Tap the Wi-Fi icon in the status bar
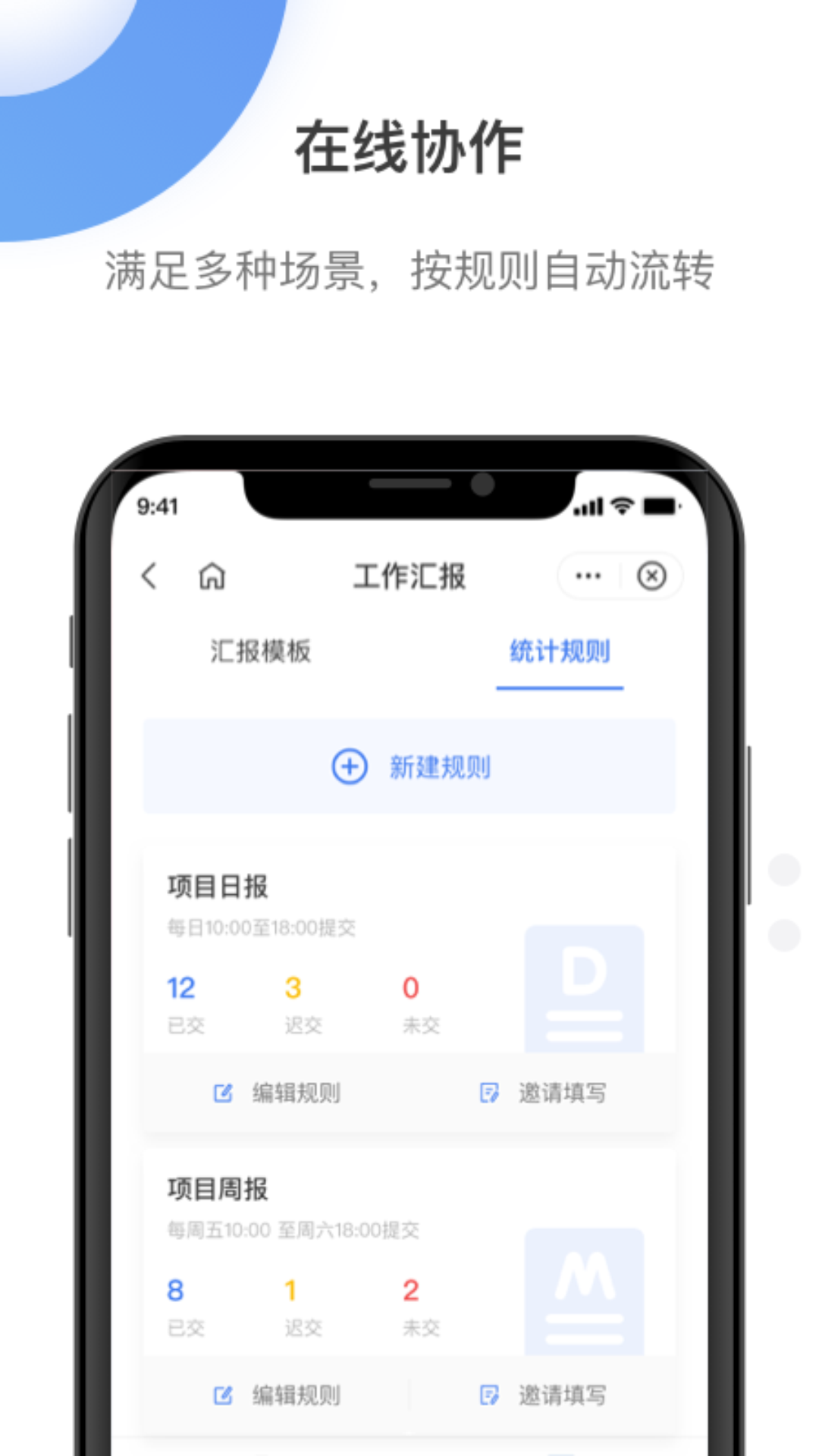The width and height of the screenshot is (819, 1456). (x=623, y=508)
